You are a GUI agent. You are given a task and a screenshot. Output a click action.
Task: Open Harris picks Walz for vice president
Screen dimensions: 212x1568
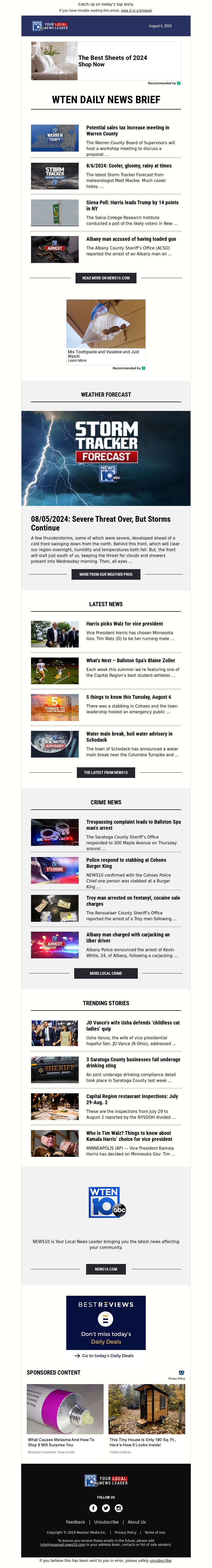point(124,624)
